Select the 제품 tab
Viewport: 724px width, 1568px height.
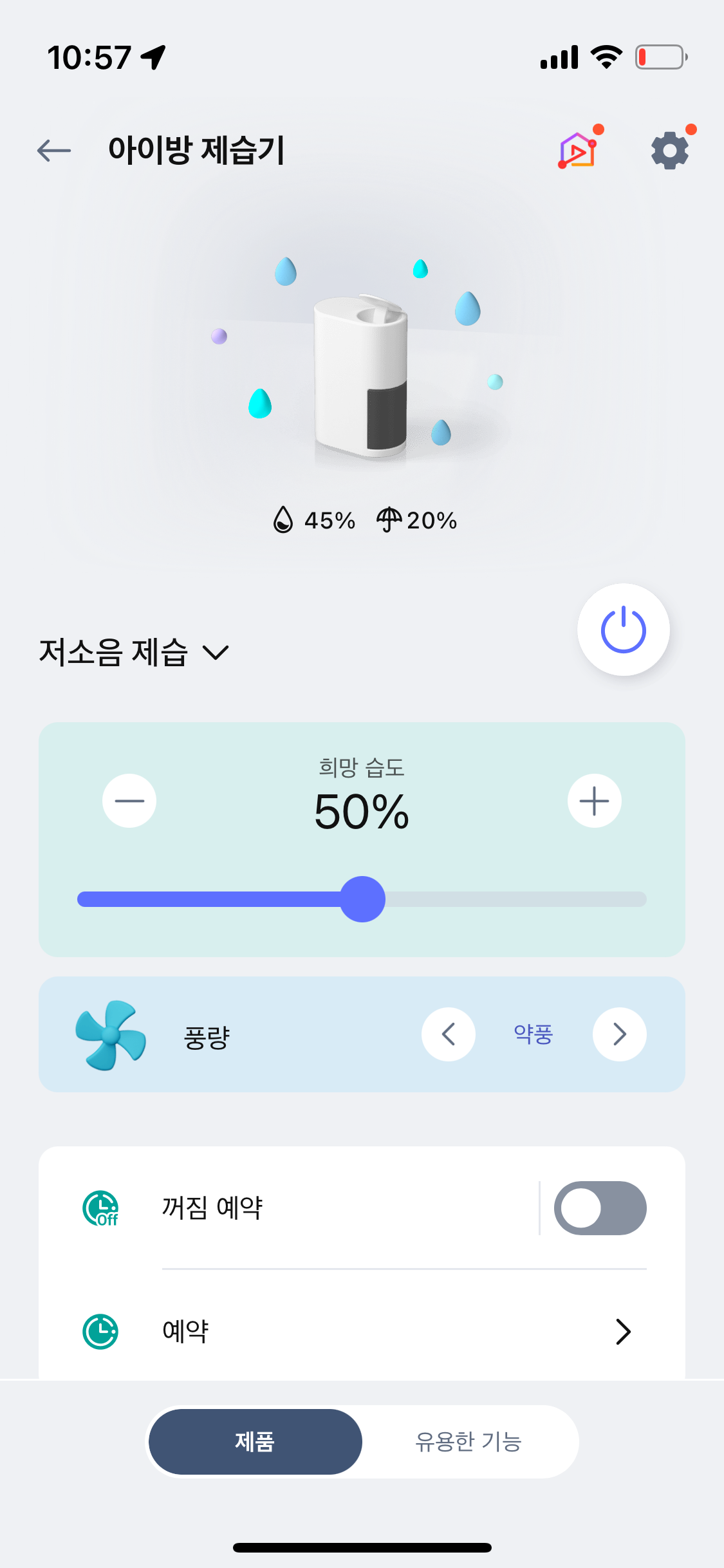pos(255,1441)
